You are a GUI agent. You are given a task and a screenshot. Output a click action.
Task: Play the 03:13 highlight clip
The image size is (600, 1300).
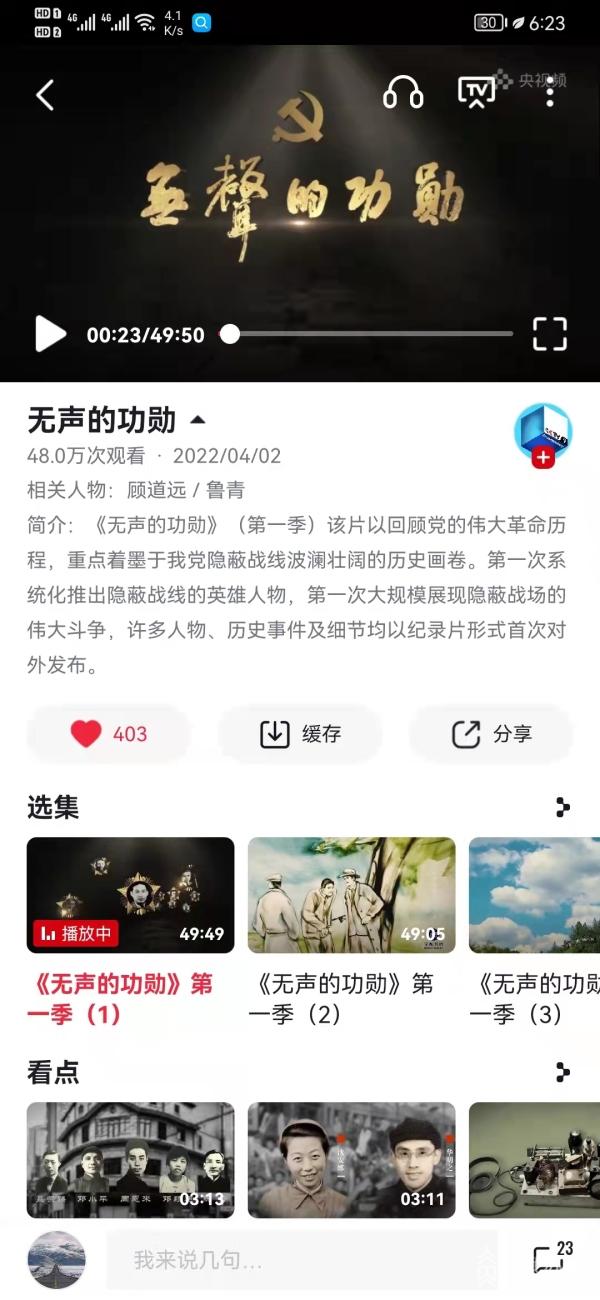[x=130, y=1160]
